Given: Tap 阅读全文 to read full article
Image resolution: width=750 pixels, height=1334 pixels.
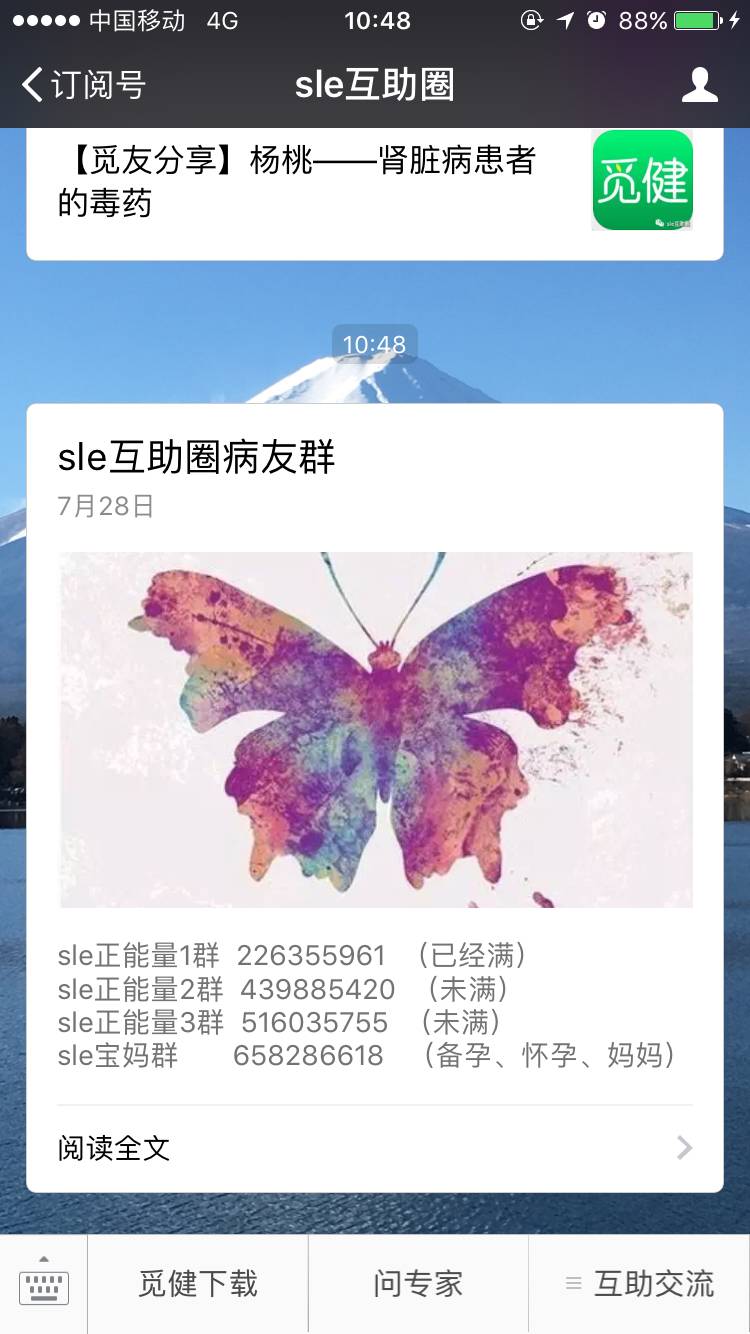Looking at the screenshot, I should pyautogui.click(x=375, y=1148).
